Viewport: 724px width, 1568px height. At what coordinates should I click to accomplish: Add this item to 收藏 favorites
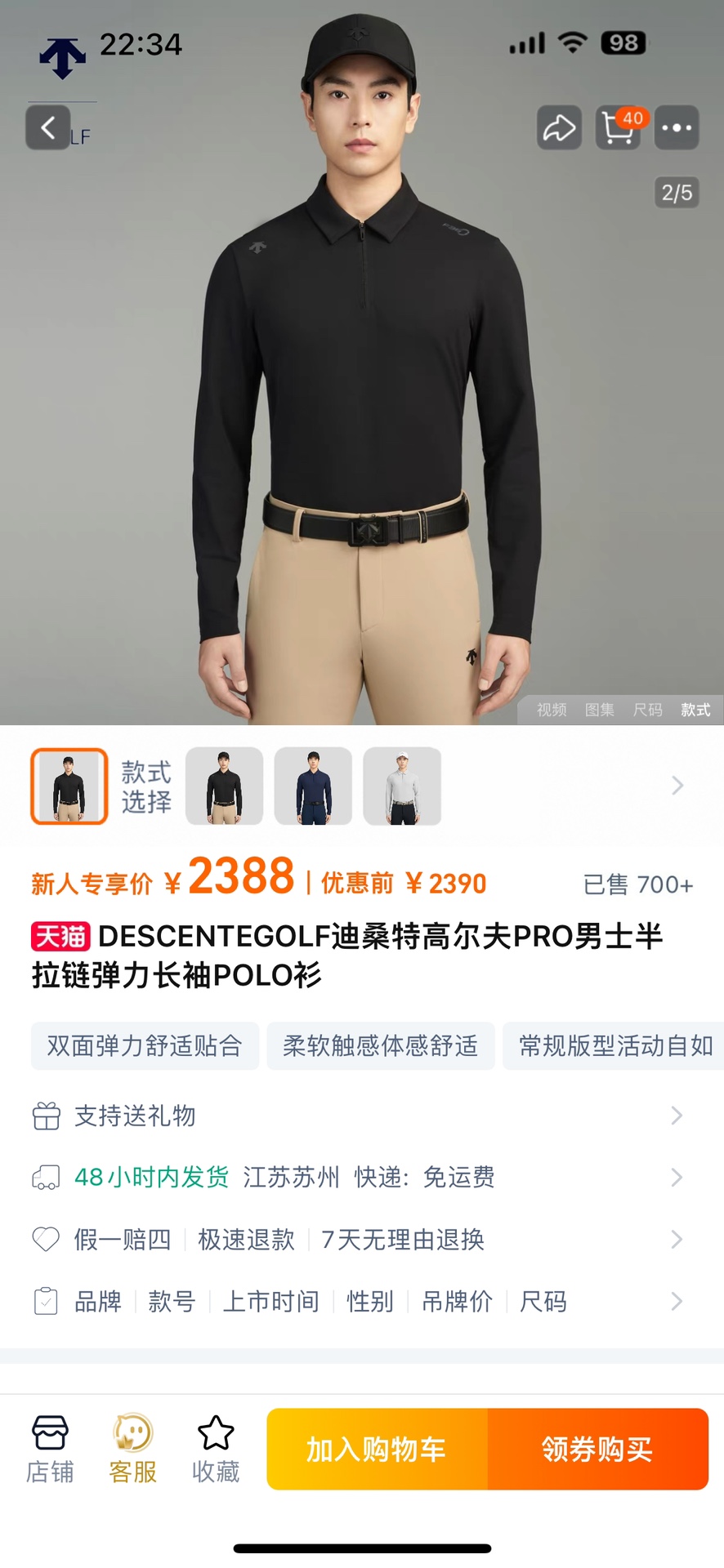[x=216, y=1449]
